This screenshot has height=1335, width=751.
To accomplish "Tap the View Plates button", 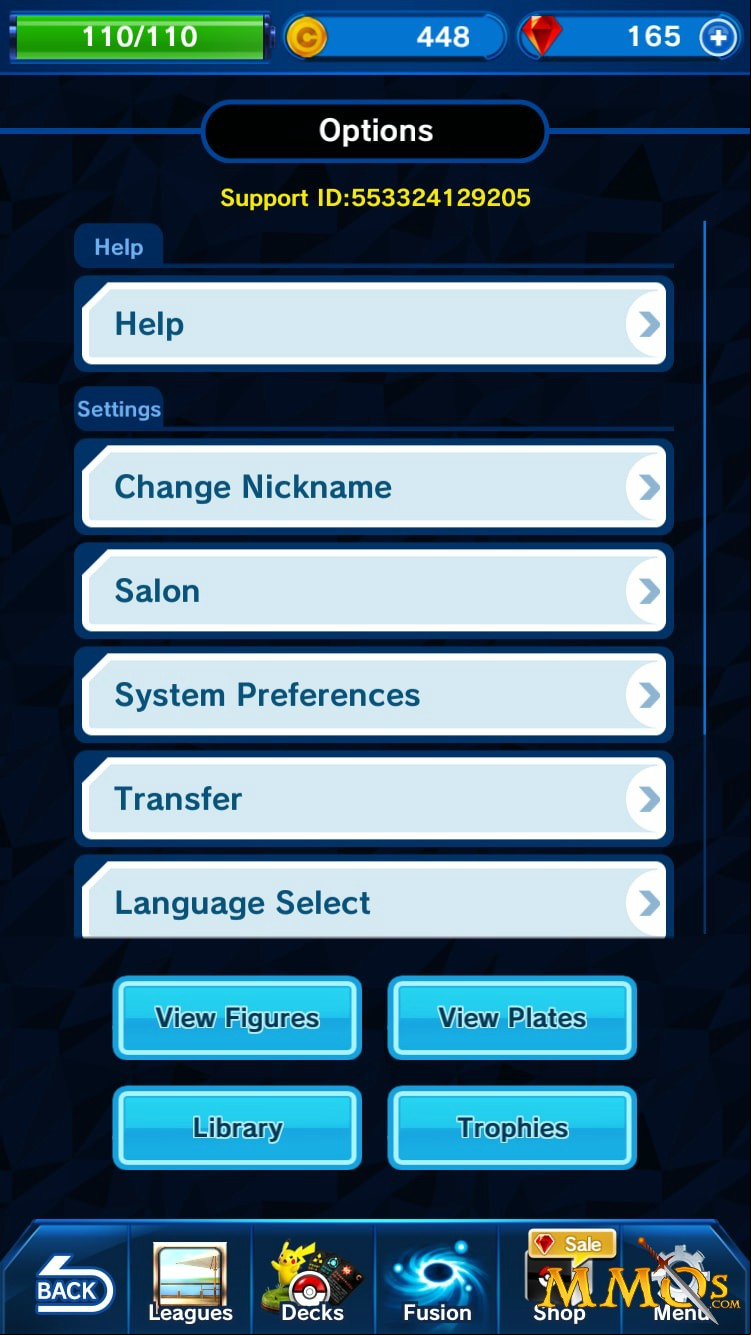I will tap(512, 1018).
